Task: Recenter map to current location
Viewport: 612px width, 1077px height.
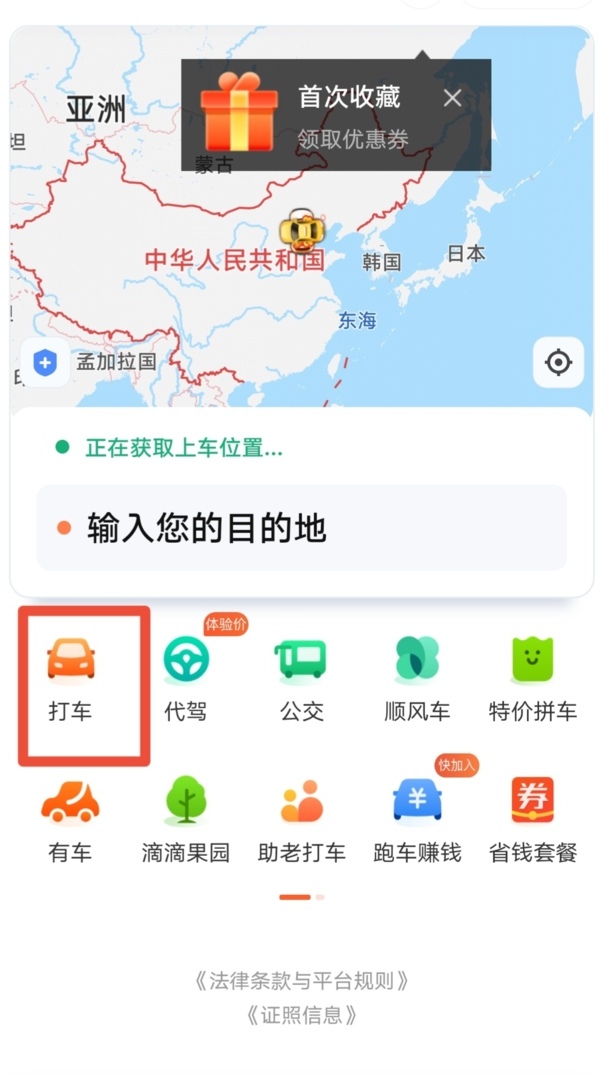Action: 558,362
